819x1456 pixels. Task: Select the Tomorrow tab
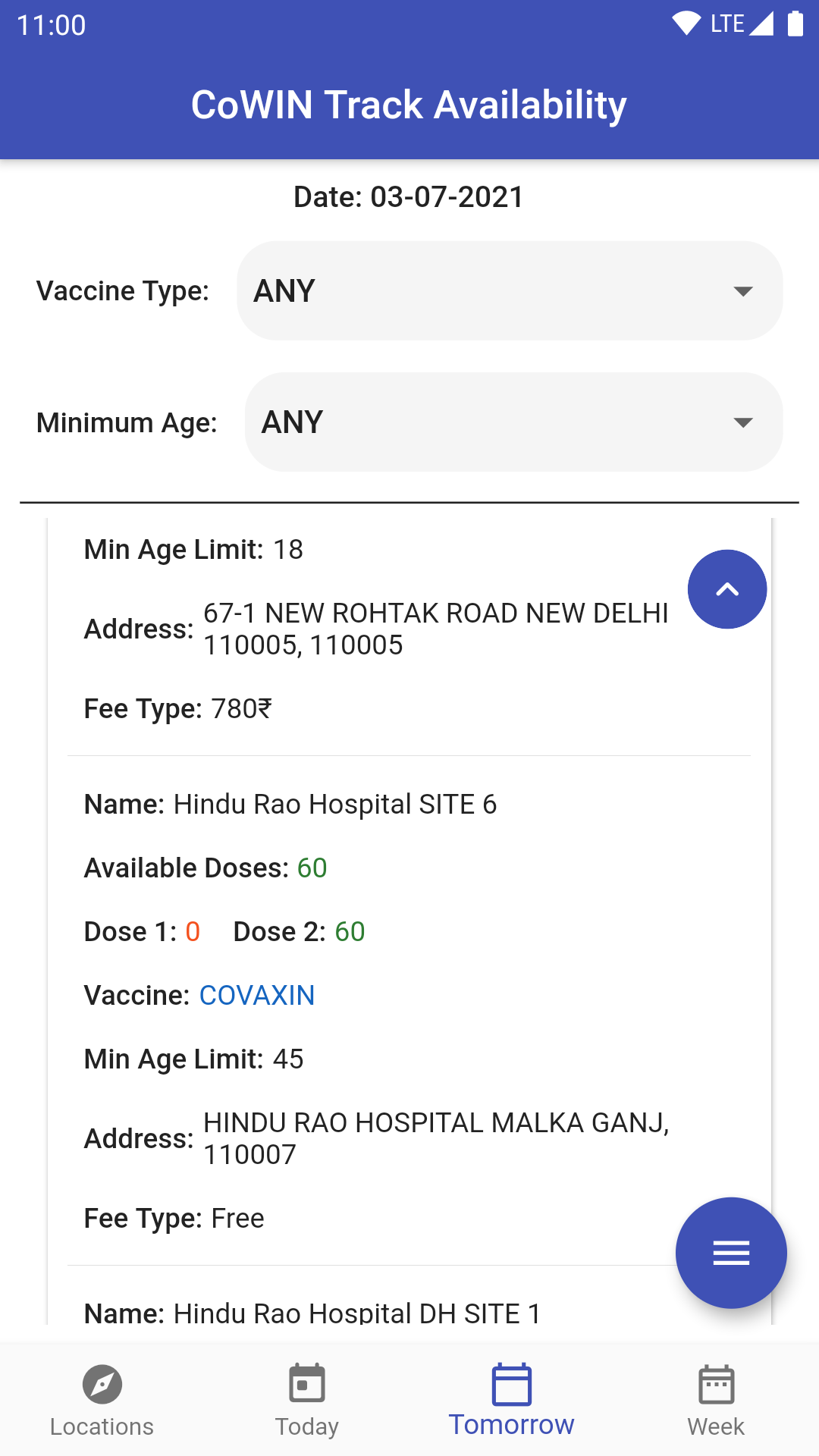[x=512, y=1401]
